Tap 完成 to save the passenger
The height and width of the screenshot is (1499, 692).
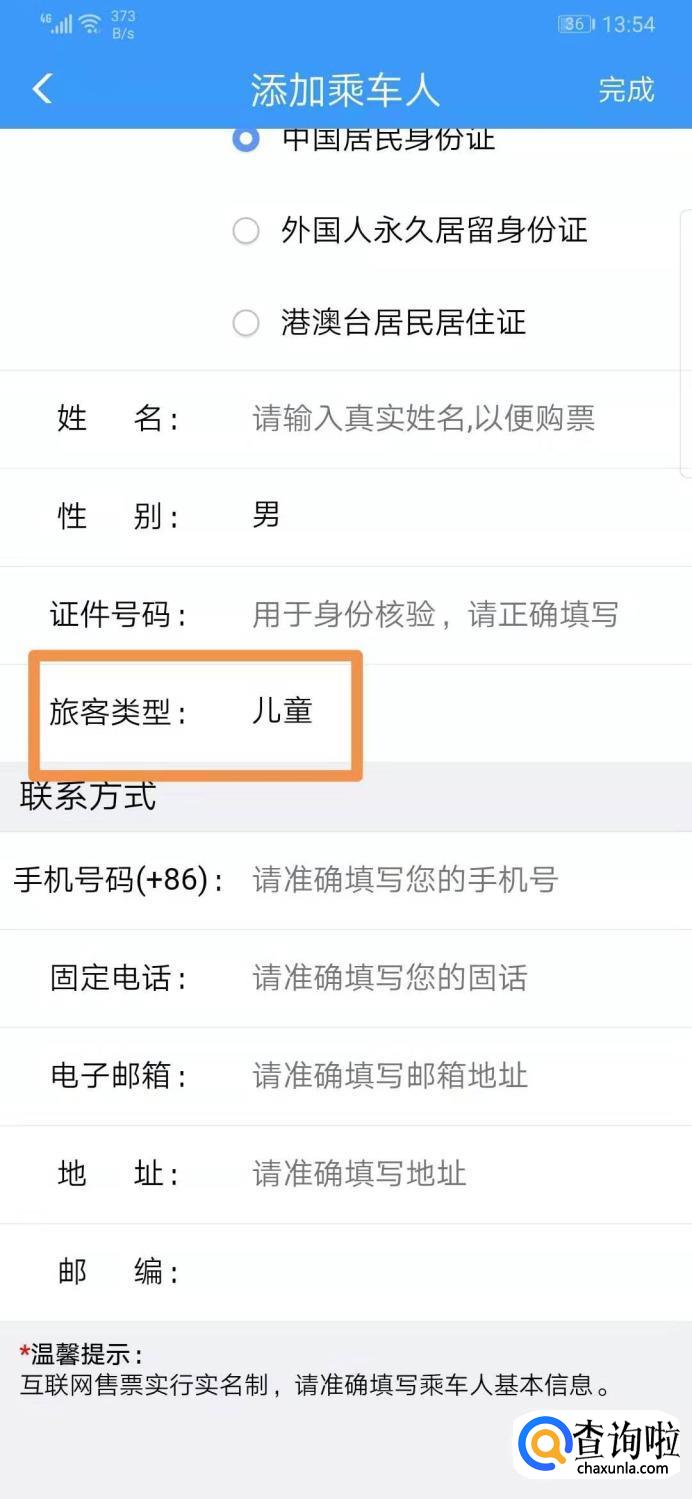[x=626, y=90]
